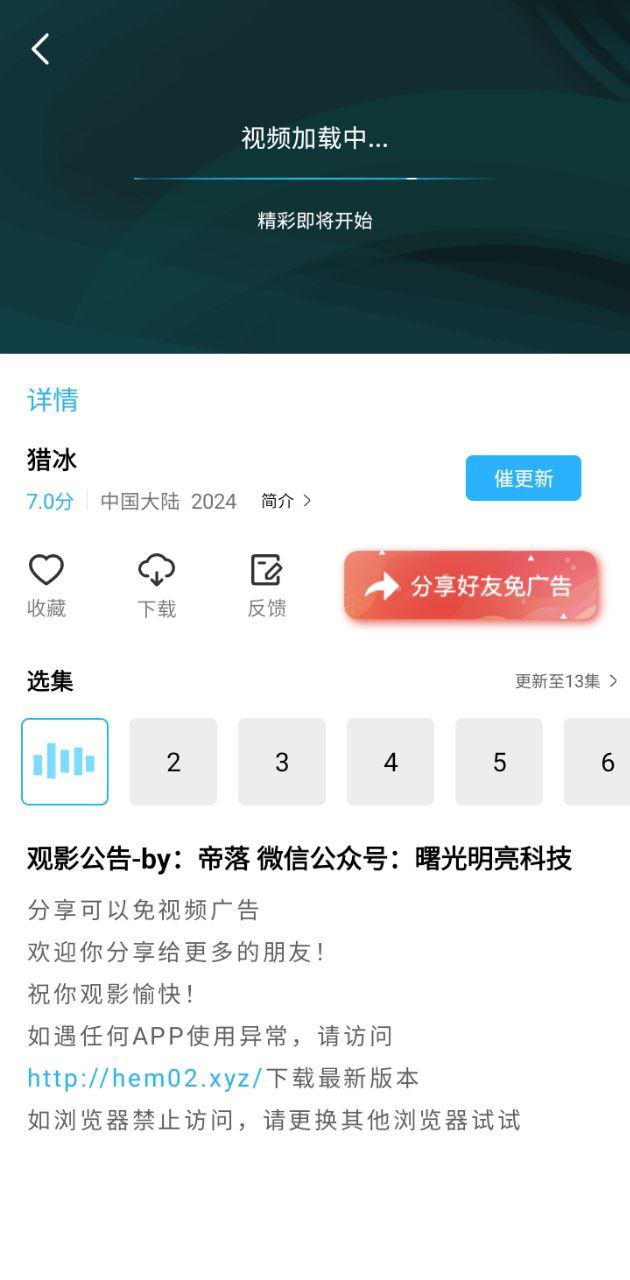Choose episode 5
The image size is (630, 1280).
click(499, 761)
